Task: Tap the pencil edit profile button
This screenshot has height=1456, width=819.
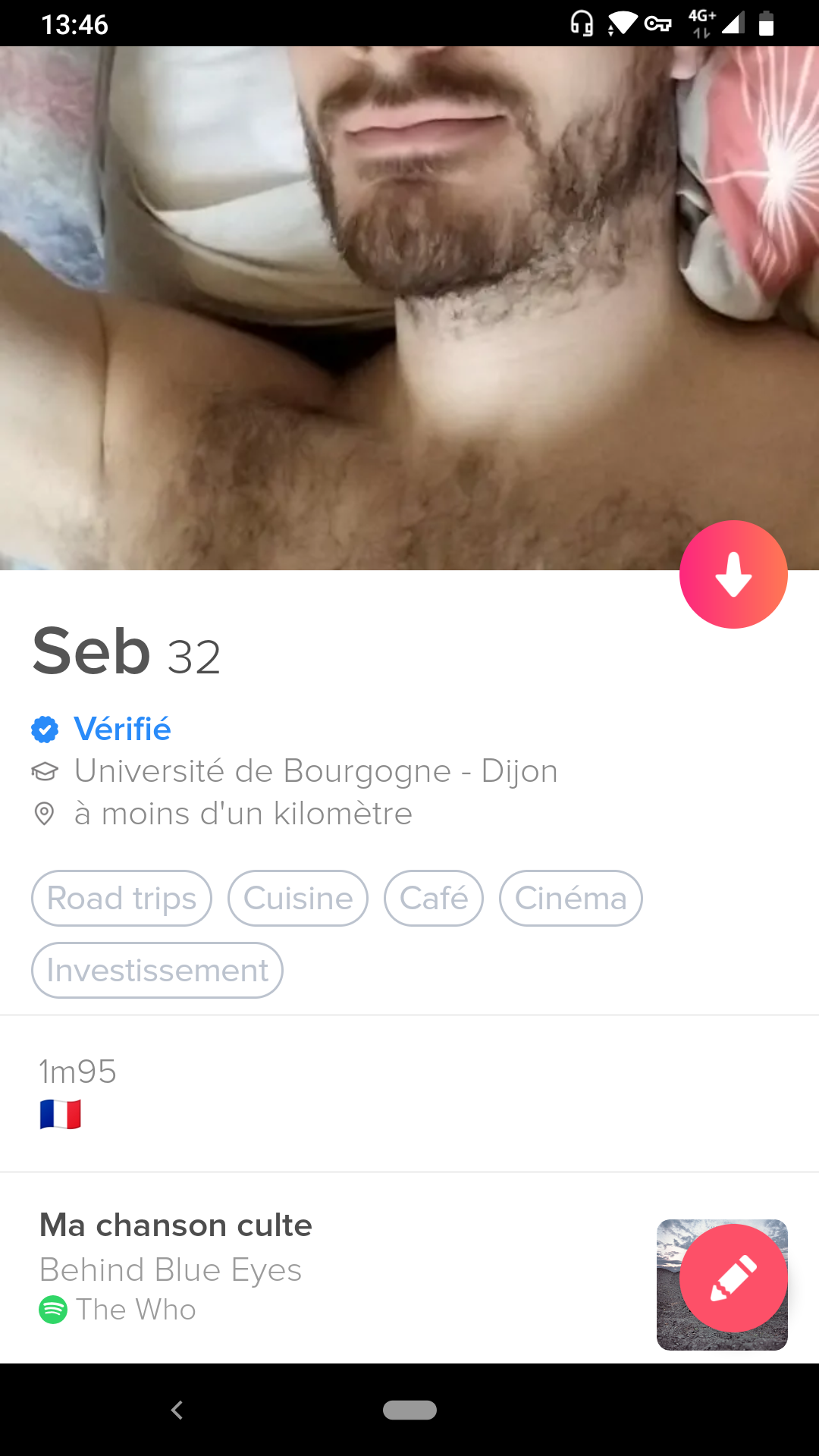Action: pyautogui.click(x=733, y=1278)
